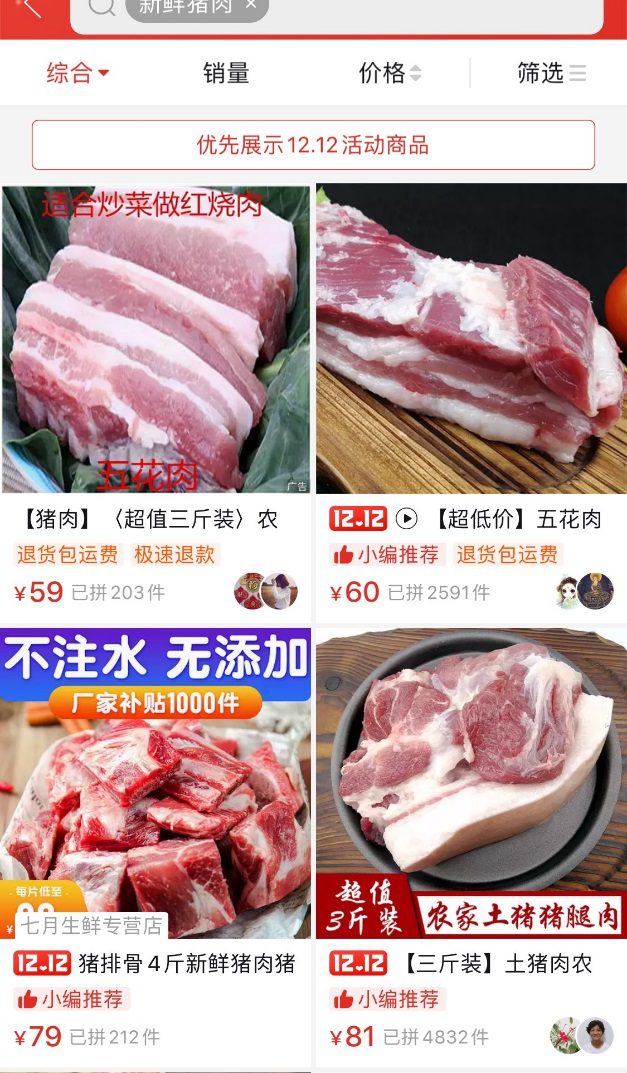
Task: Open the 综合 sort dropdown
Action: [77, 73]
